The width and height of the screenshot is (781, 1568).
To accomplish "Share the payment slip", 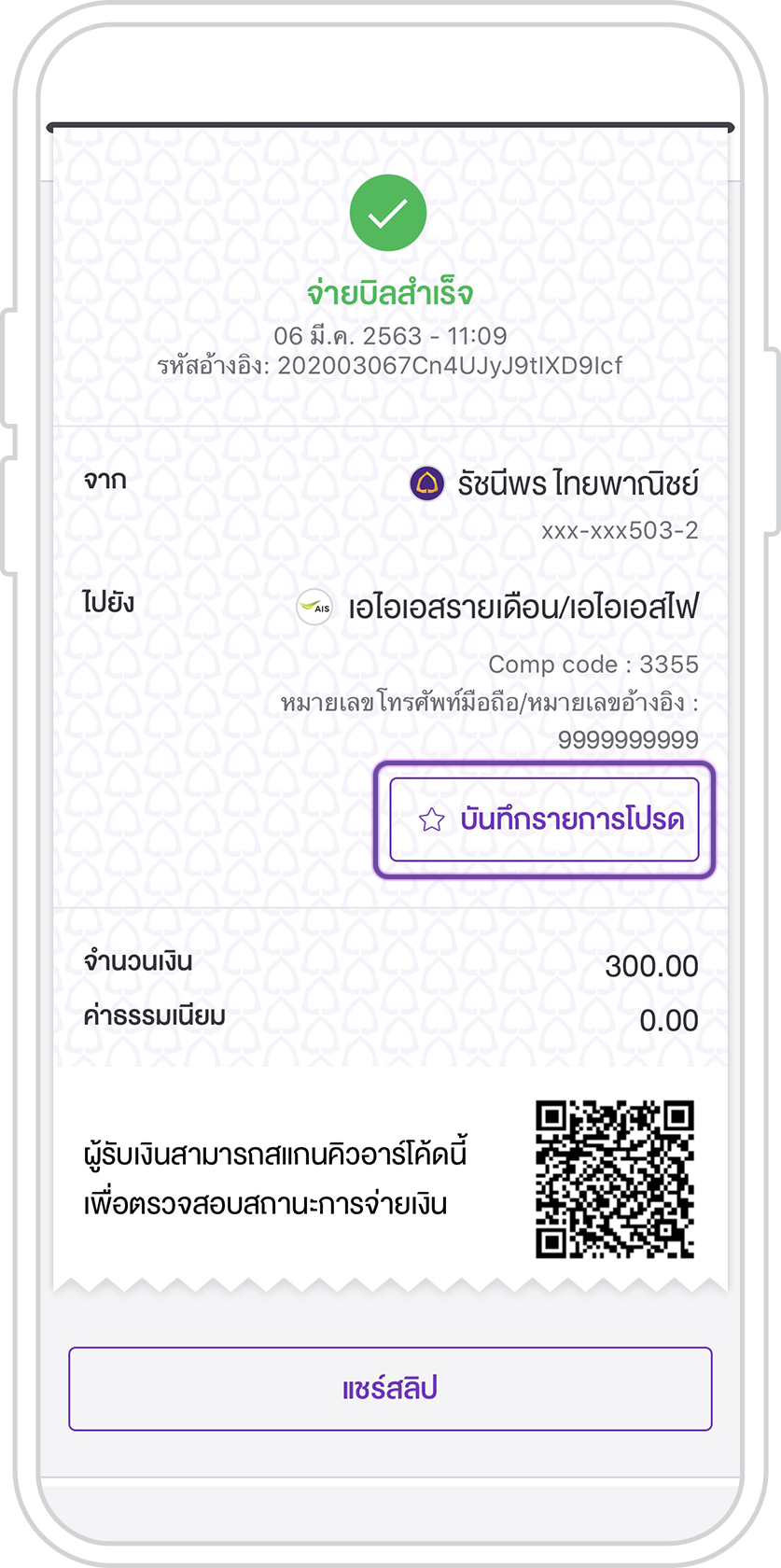I will point(390,1388).
